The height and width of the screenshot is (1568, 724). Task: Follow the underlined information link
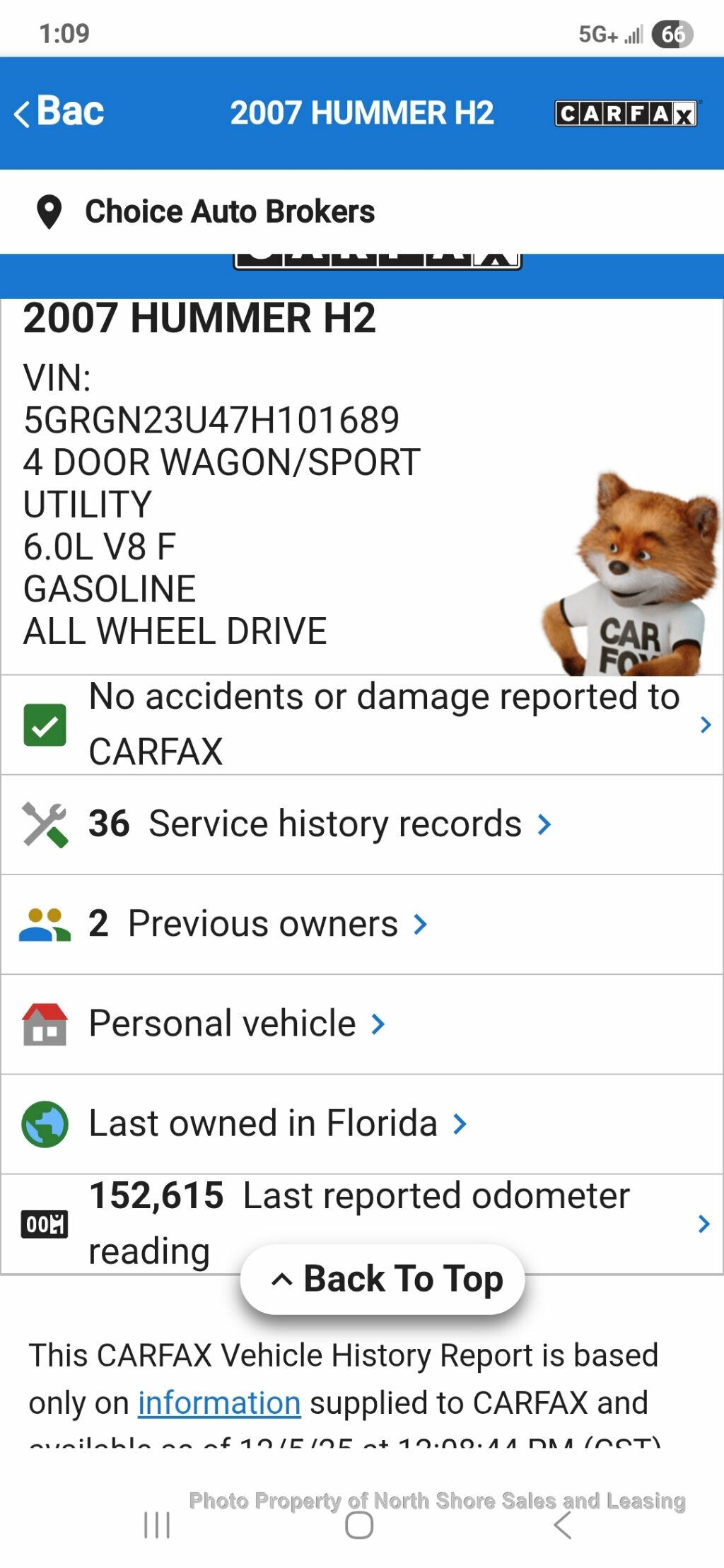[x=219, y=1403]
